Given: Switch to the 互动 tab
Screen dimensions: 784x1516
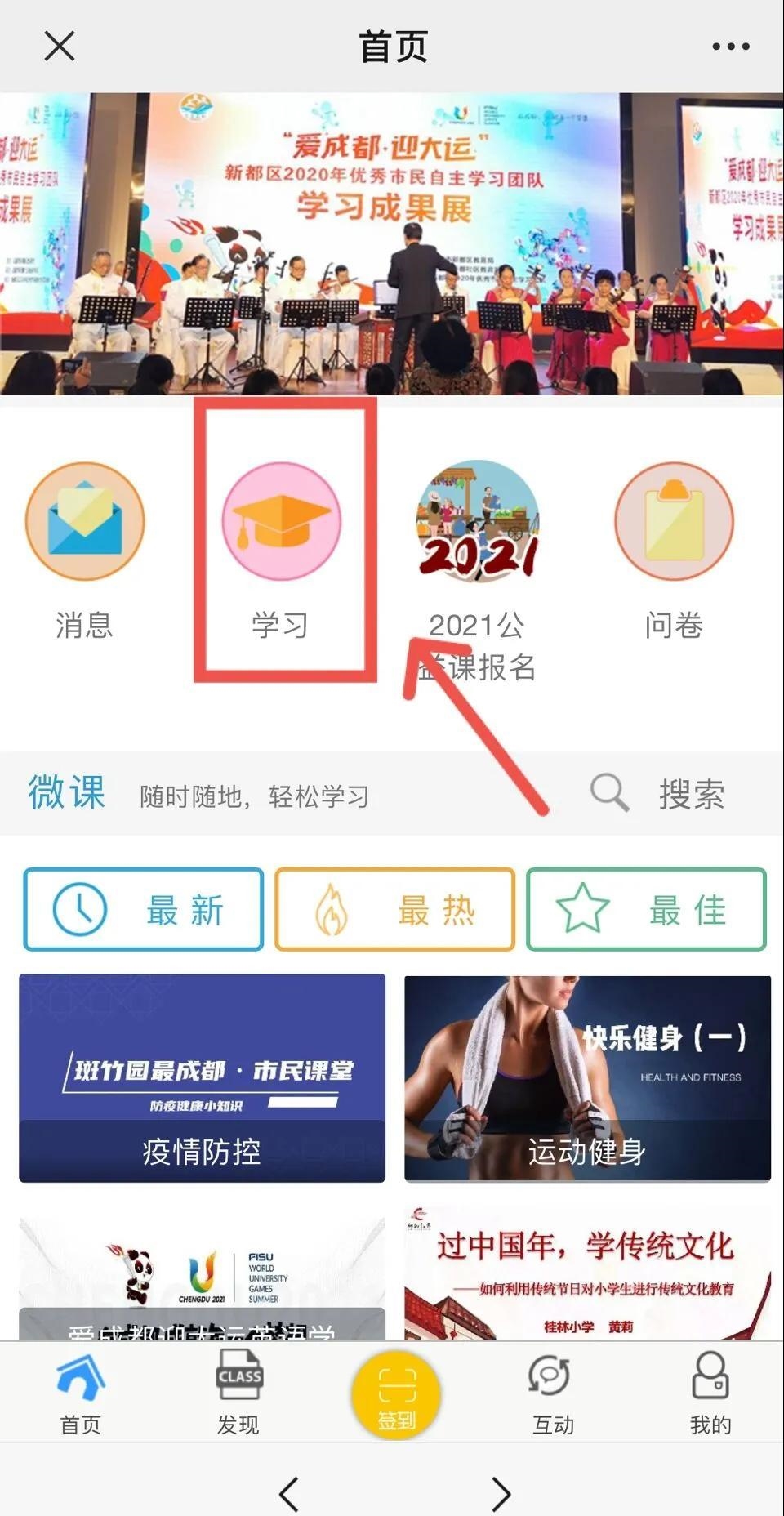Looking at the screenshot, I should coord(553,1393).
